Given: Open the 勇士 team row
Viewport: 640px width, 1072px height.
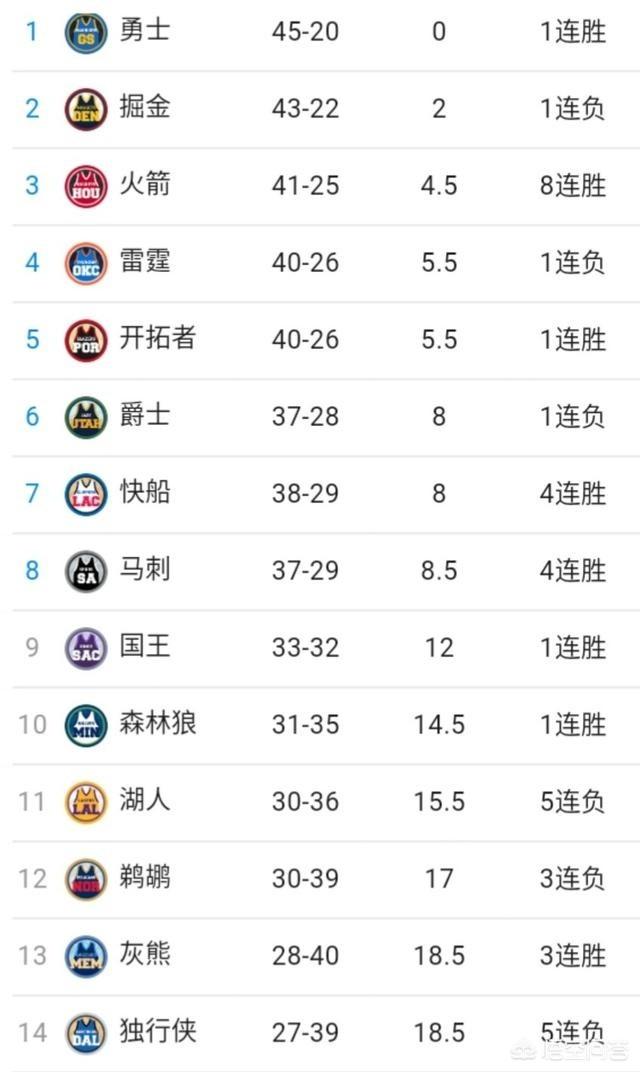Looking at the screenshot, I should [320, 32].
